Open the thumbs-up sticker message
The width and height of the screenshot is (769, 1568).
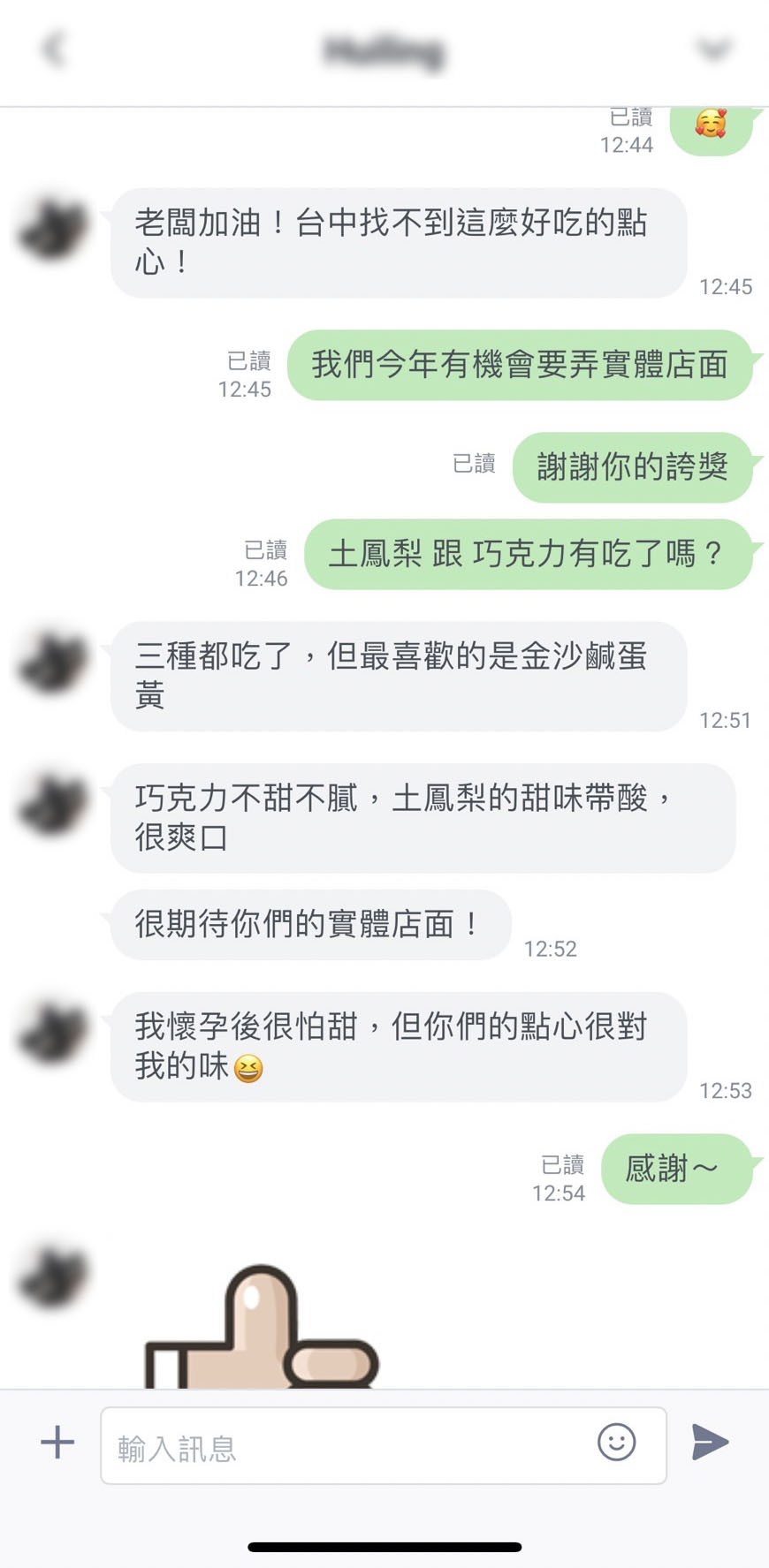[x=262, y=1326]
